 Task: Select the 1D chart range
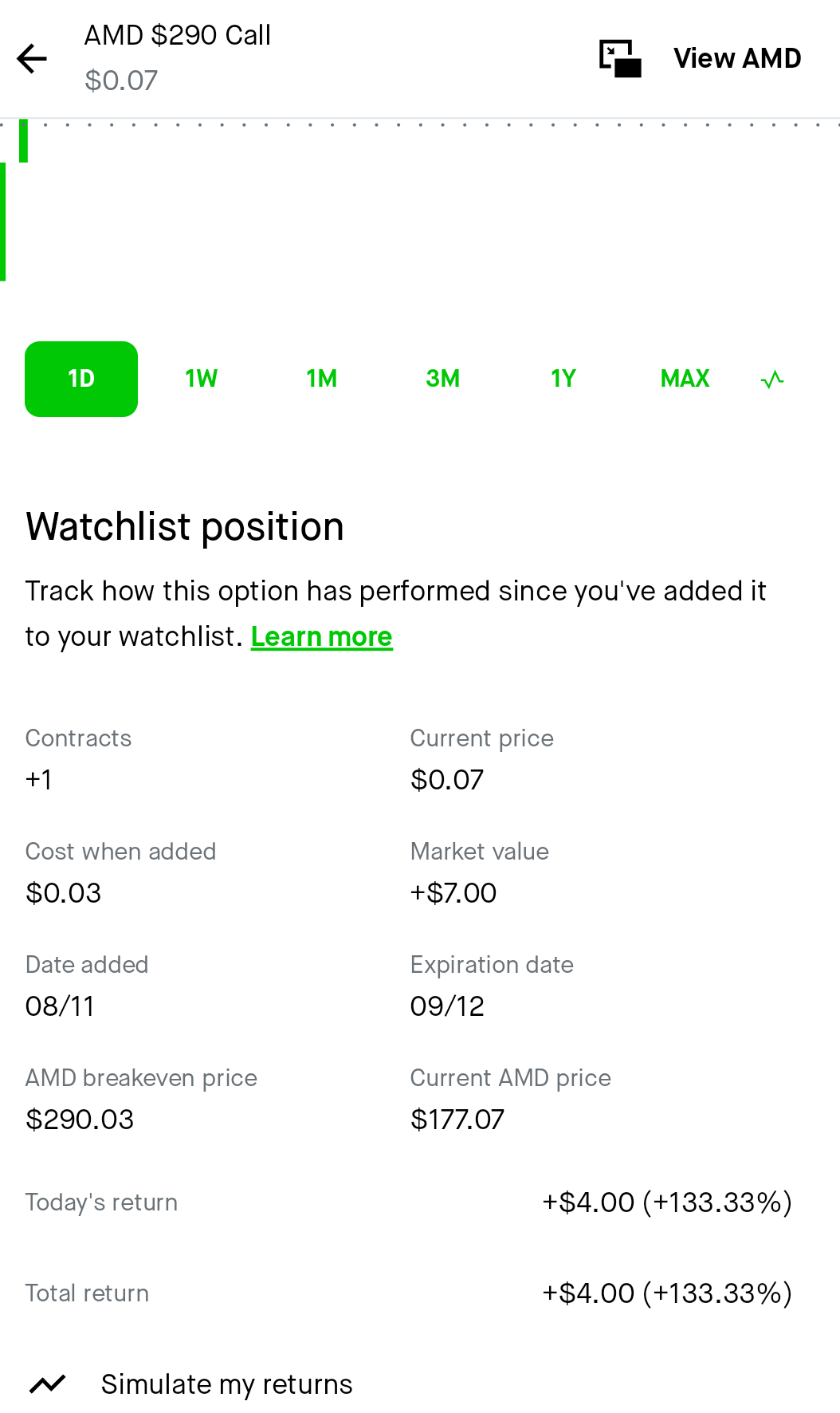click(81, 379)
